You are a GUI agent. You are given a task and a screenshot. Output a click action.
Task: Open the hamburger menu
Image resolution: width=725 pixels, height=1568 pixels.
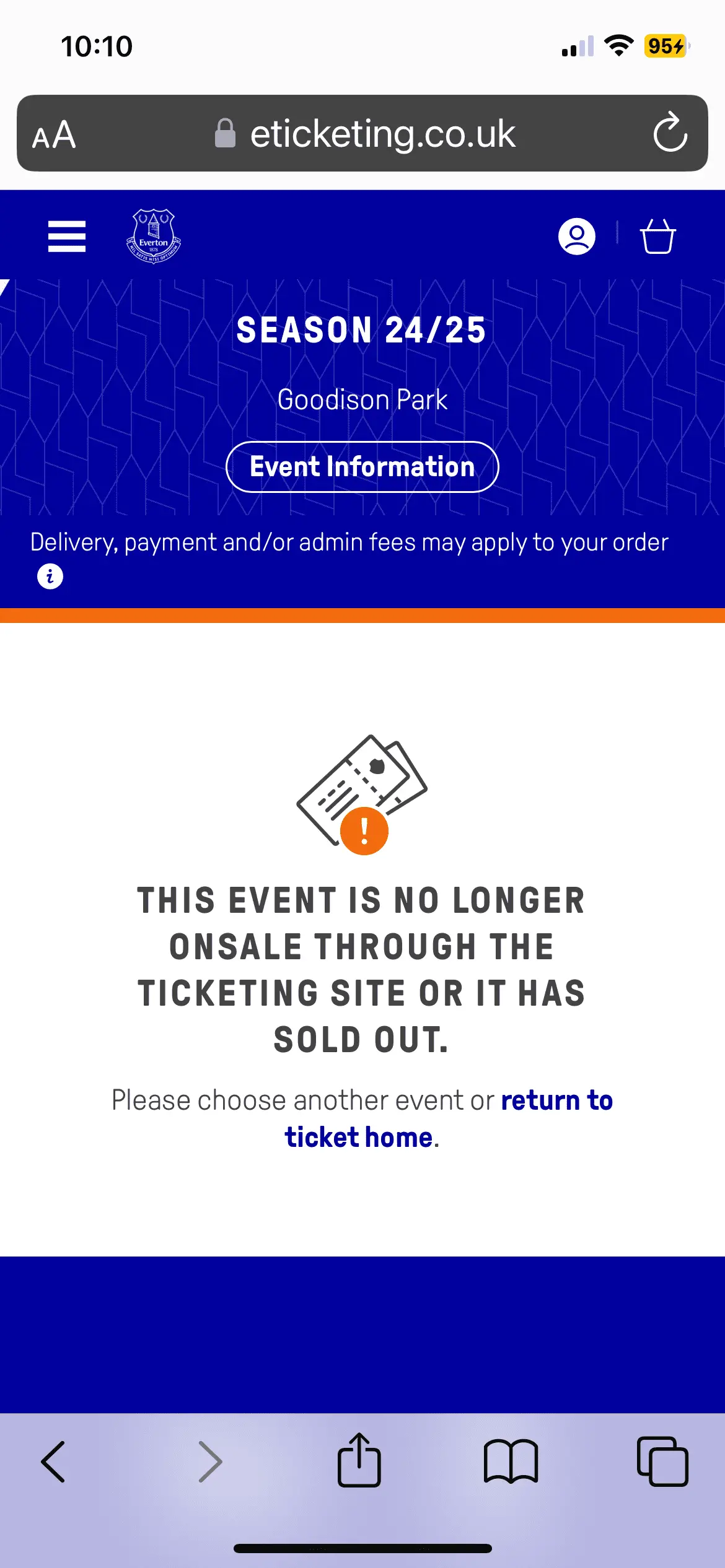[x=67, y=237]
